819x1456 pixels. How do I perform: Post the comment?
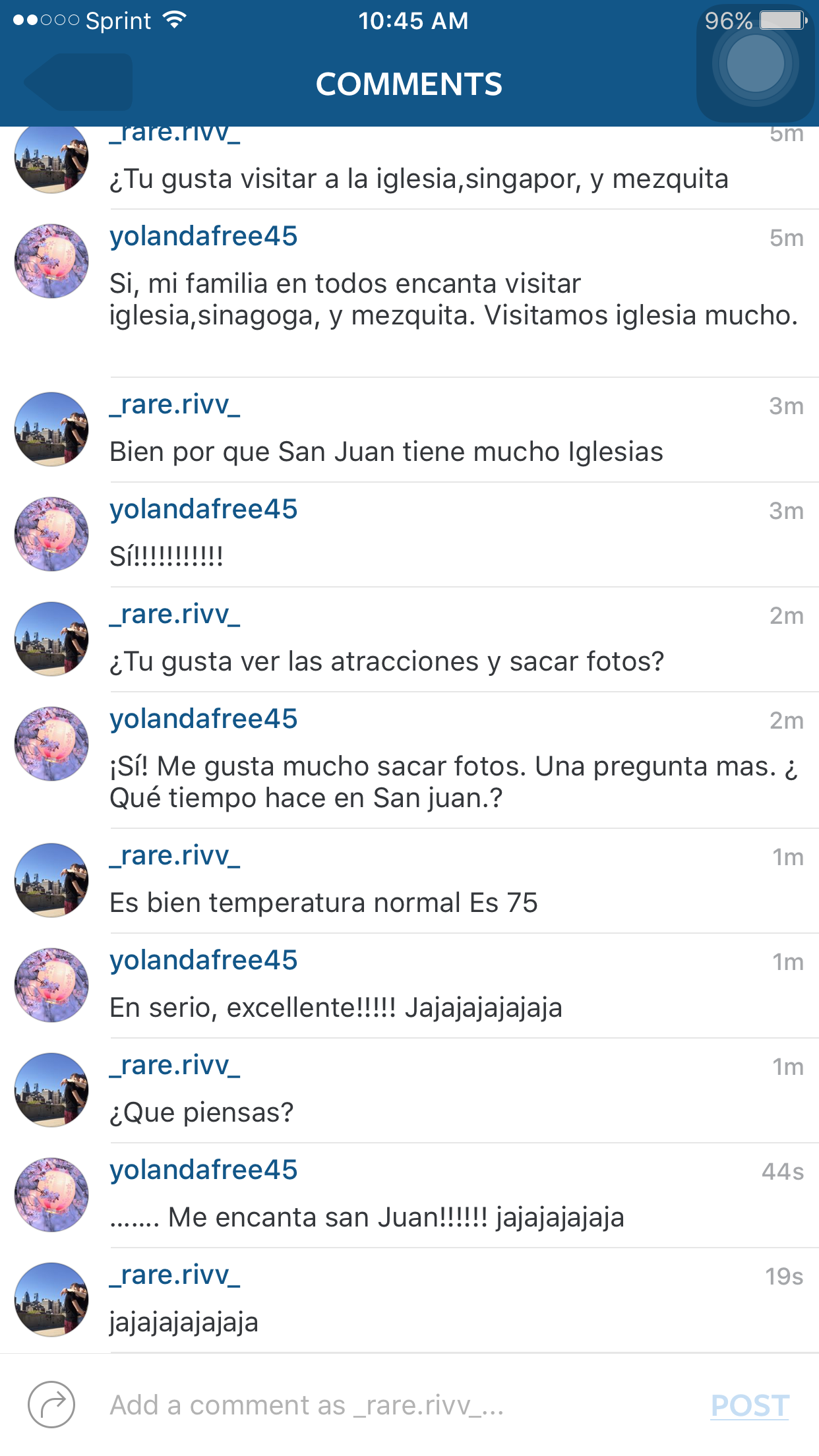[750, 1406]
